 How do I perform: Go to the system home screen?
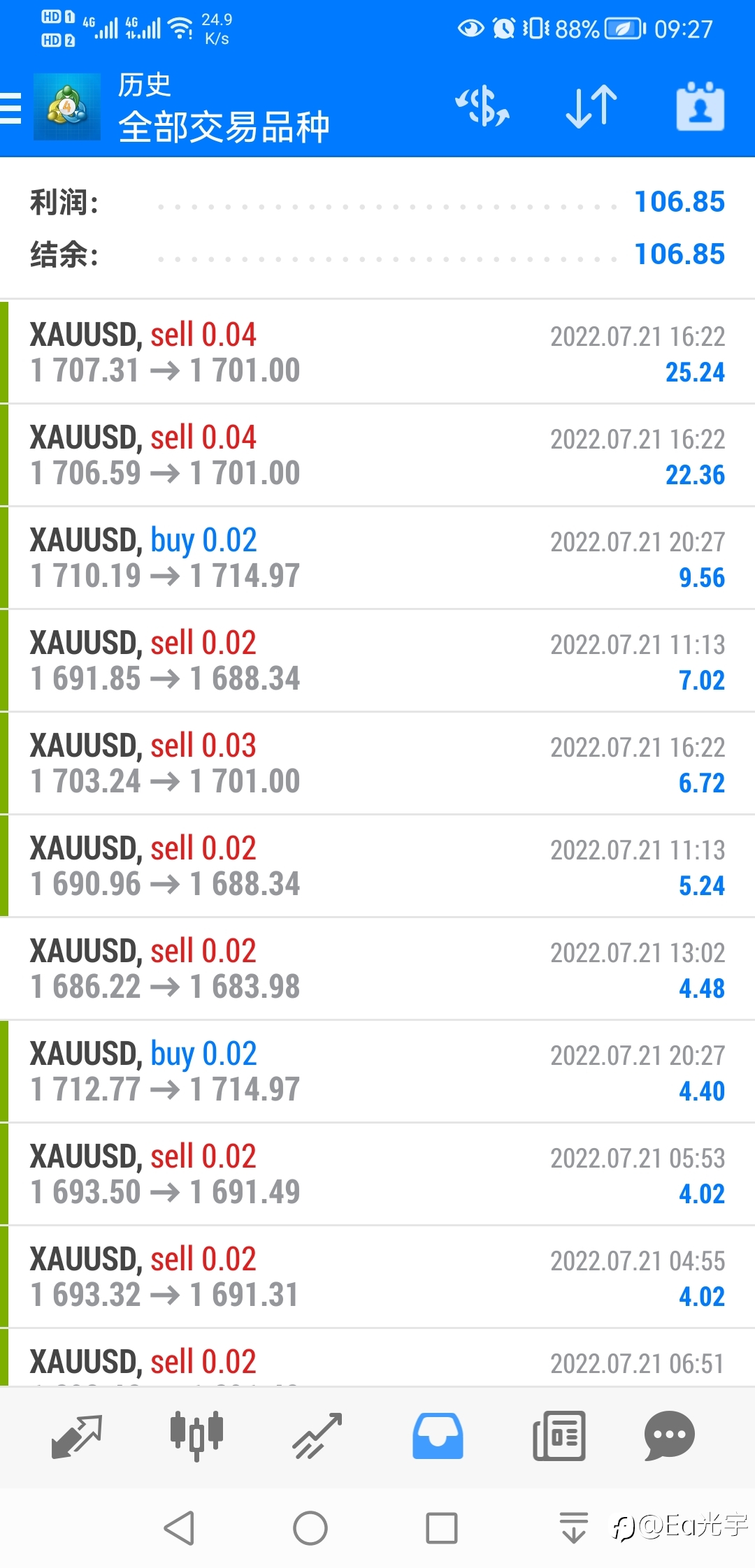coord(310,1528)
